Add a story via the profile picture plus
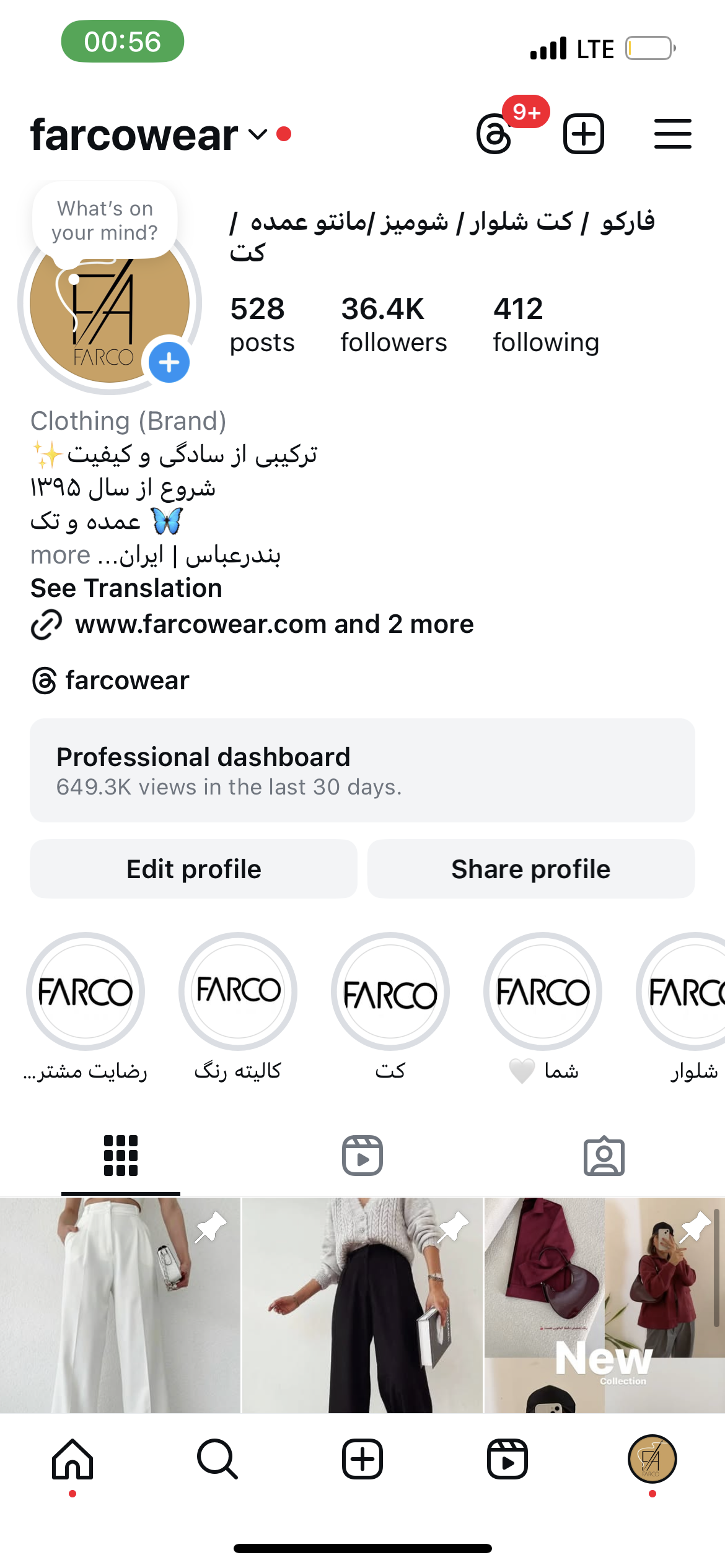Screen dimensions: 725x1568 (169, 362)
